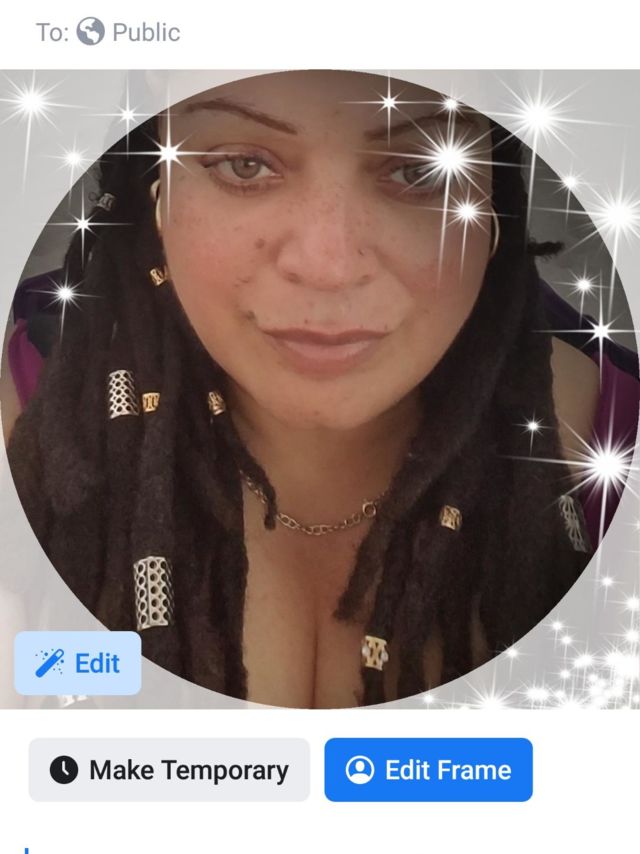Image resolution: width=640 pixels, height=854 pixels.
Task: Make the profile picture temporary
Action: [x=169, y=770]
